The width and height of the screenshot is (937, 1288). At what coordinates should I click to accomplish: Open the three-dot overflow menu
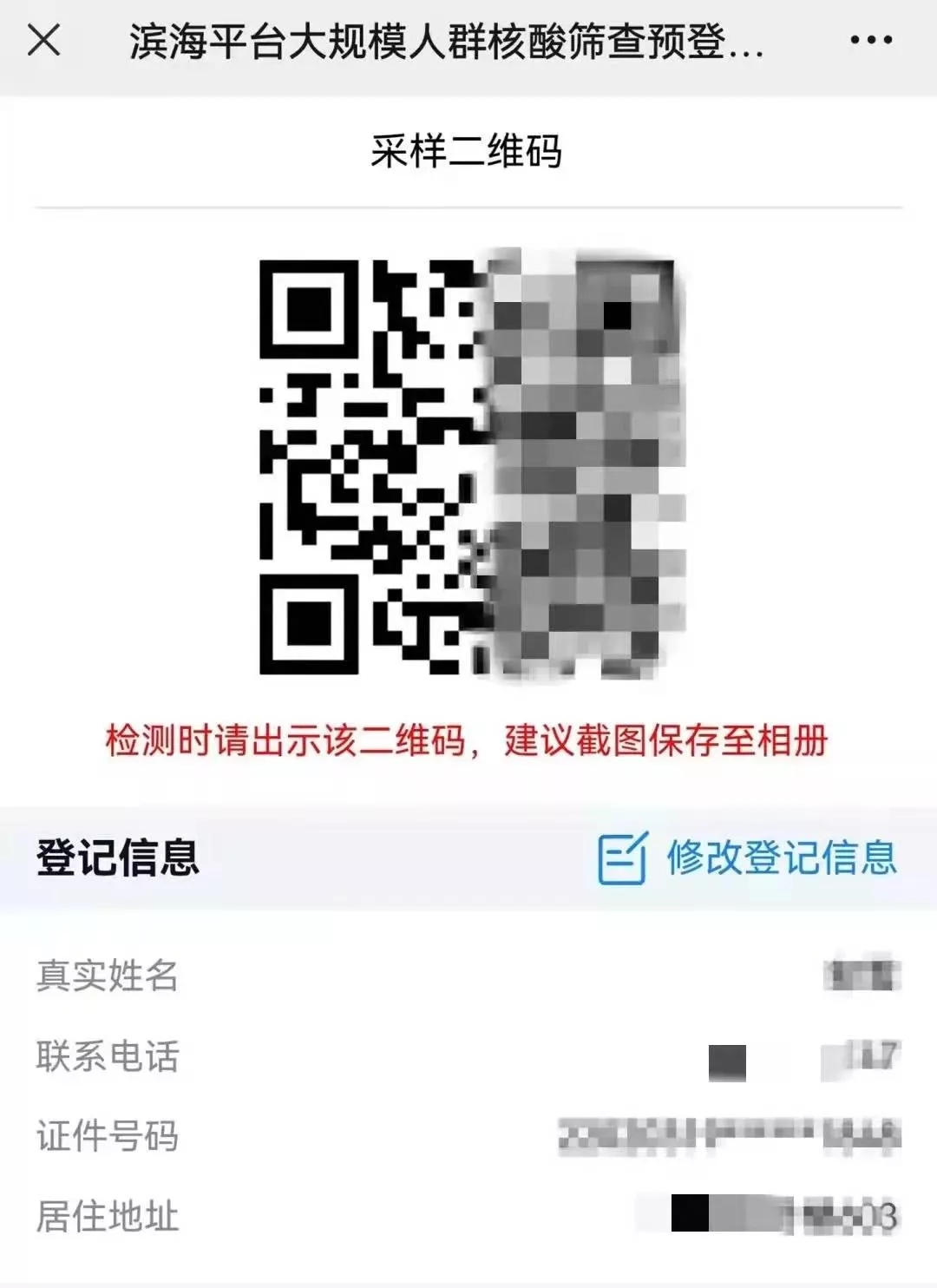(870, 40)
